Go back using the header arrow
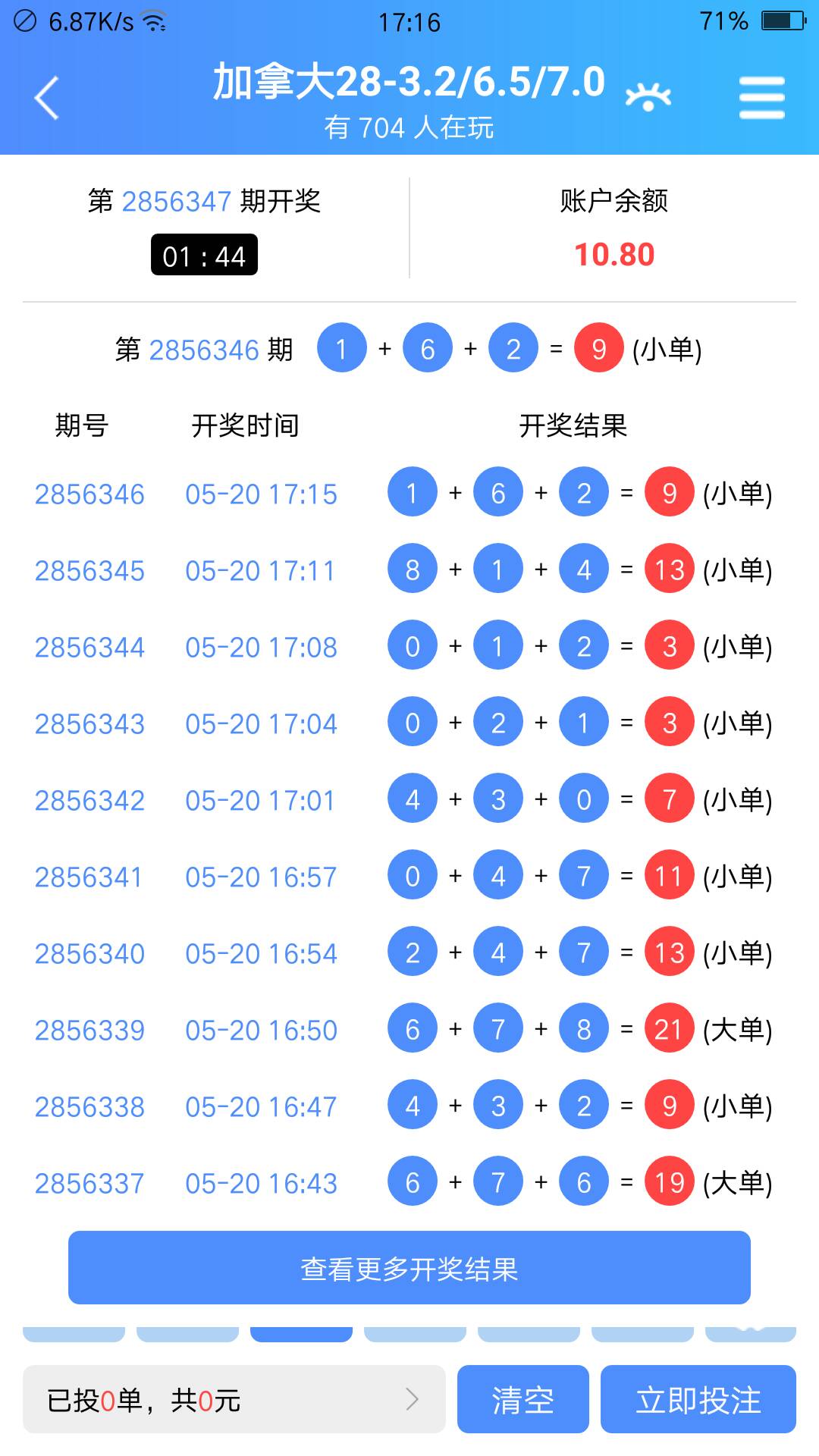819x1456 pixels. 47,98
